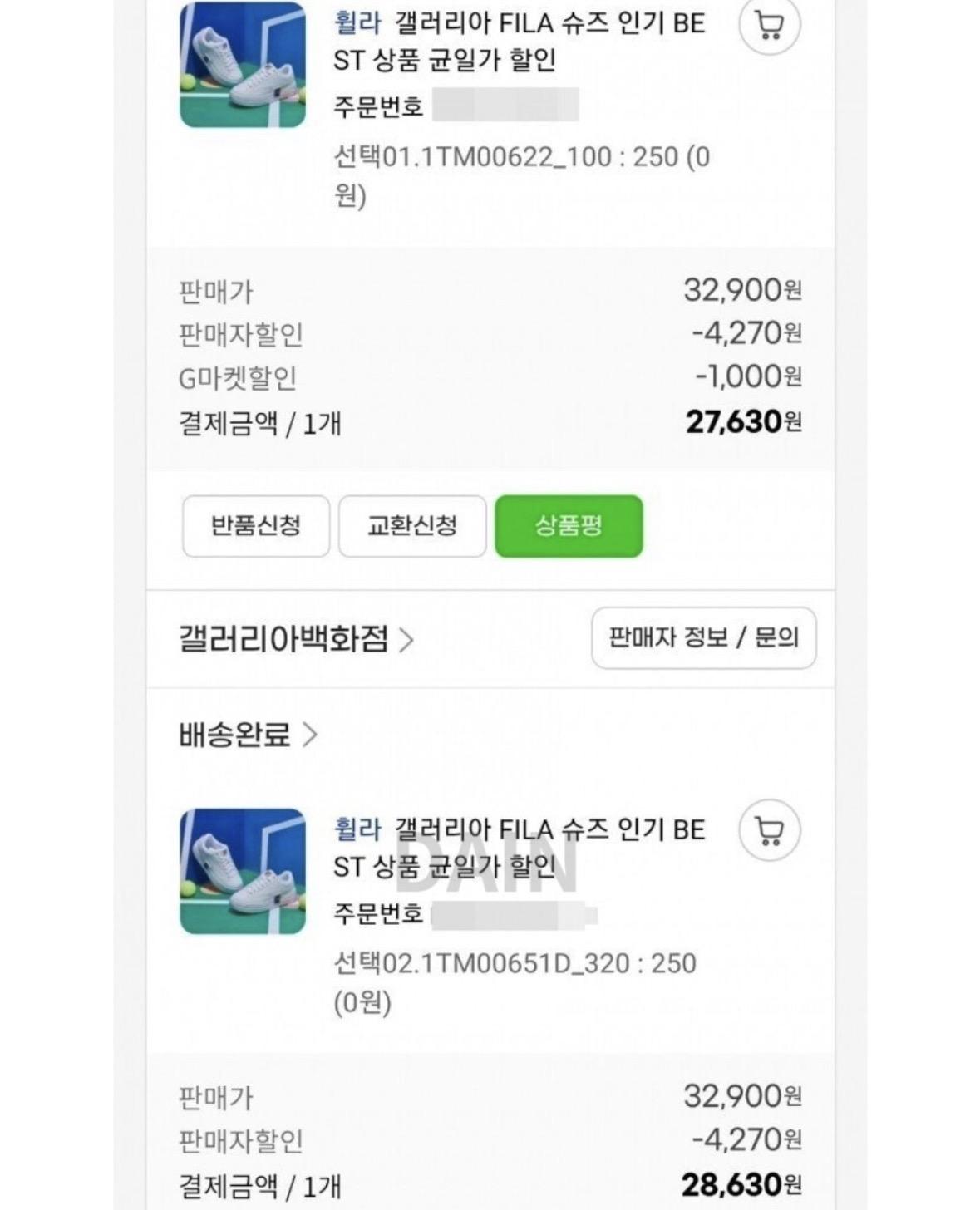The height and width of the screenshot is (1210, 980).
Task: Open the 갤러리아백화점 store page link
Action: pyautogui.click(x=287, y=638)
